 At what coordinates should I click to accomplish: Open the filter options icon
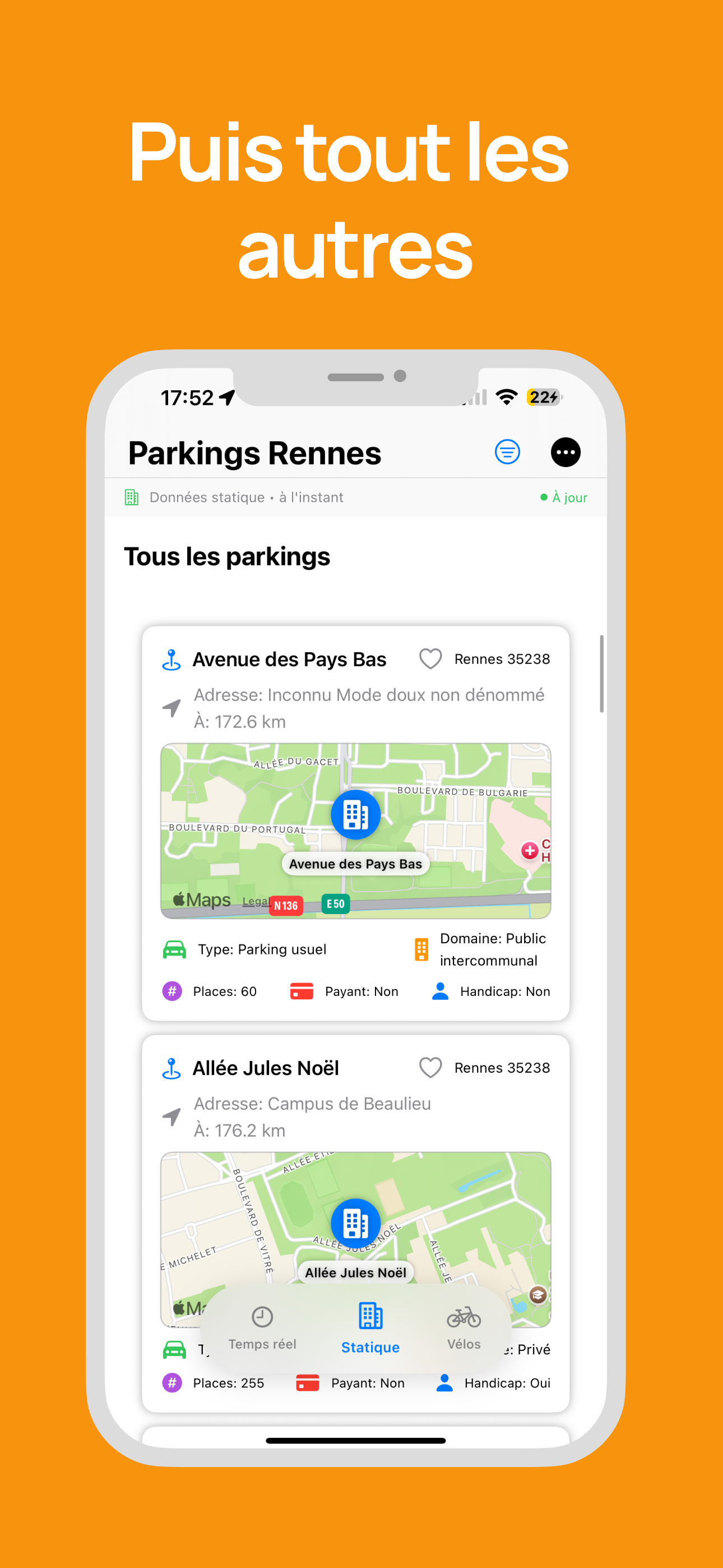pos(507,451)
